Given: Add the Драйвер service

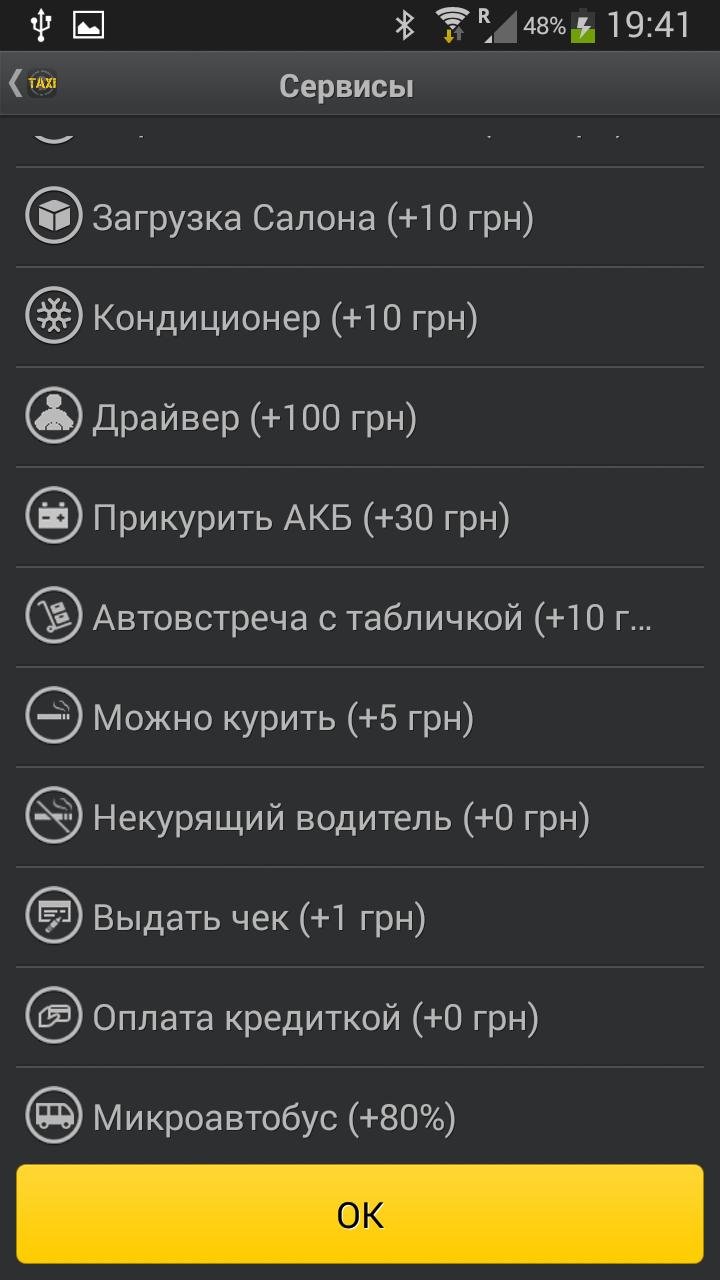Looking at the screenshot, I should tap(360, 417).
